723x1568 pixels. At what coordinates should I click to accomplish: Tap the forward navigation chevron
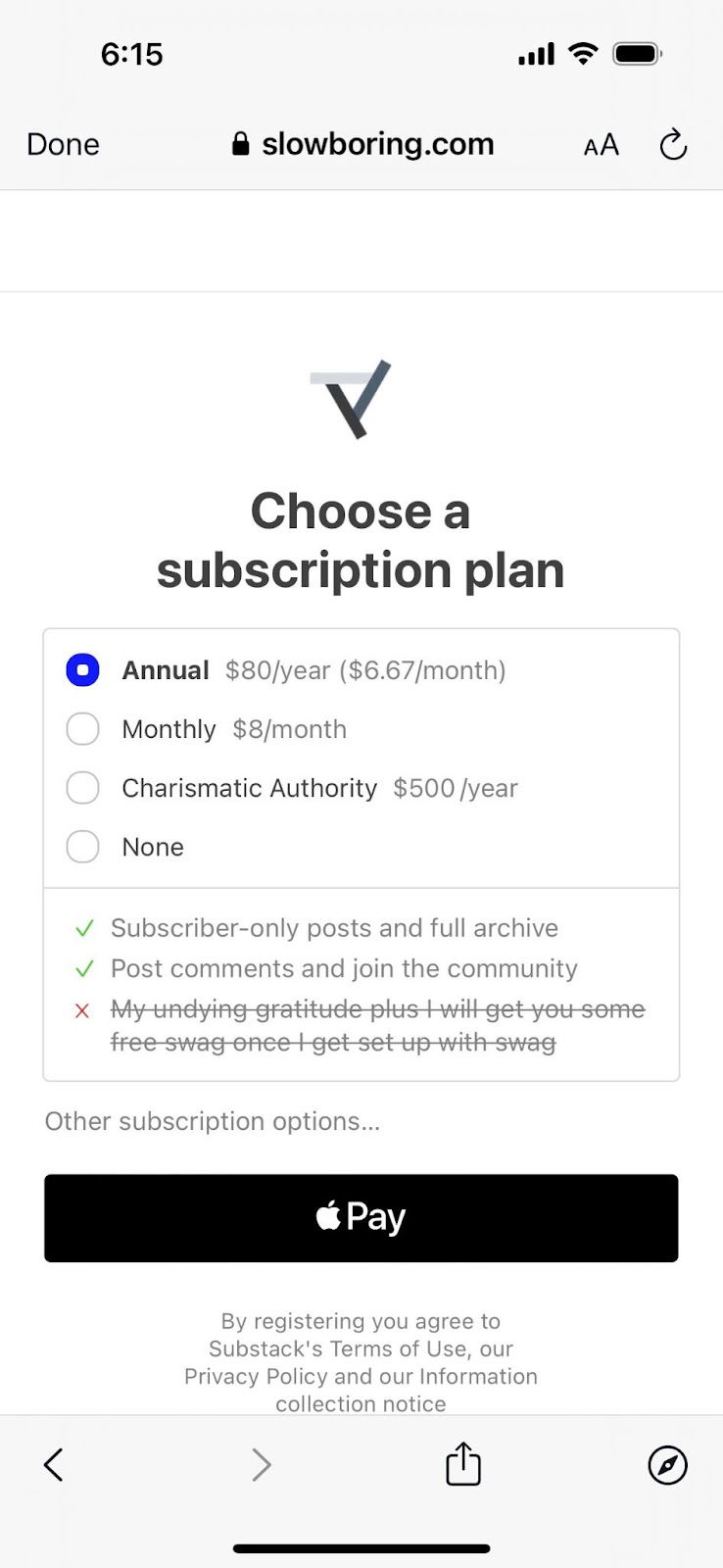click(x=262, y=1464)
